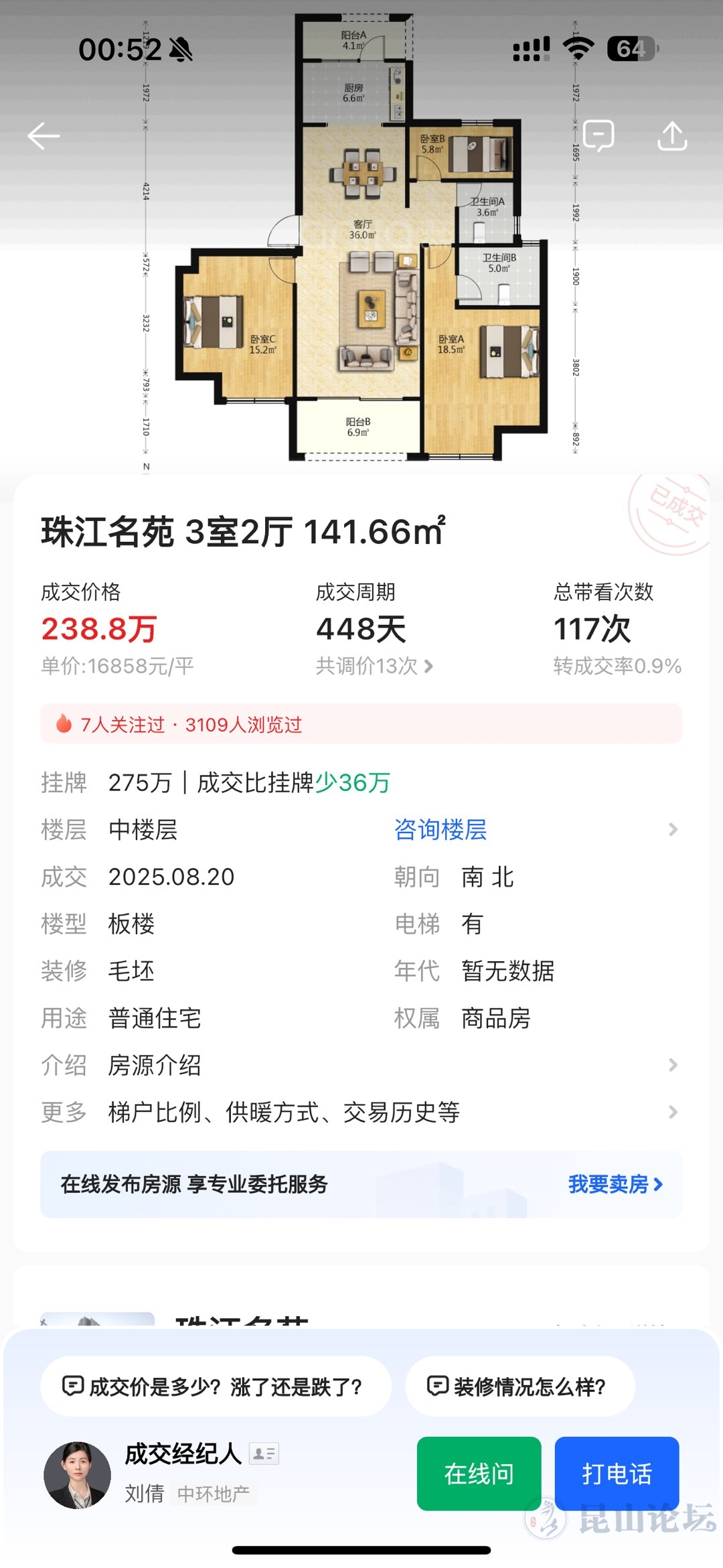
Task: Share this listing via the share icon
Action: (x=672, y=136)
